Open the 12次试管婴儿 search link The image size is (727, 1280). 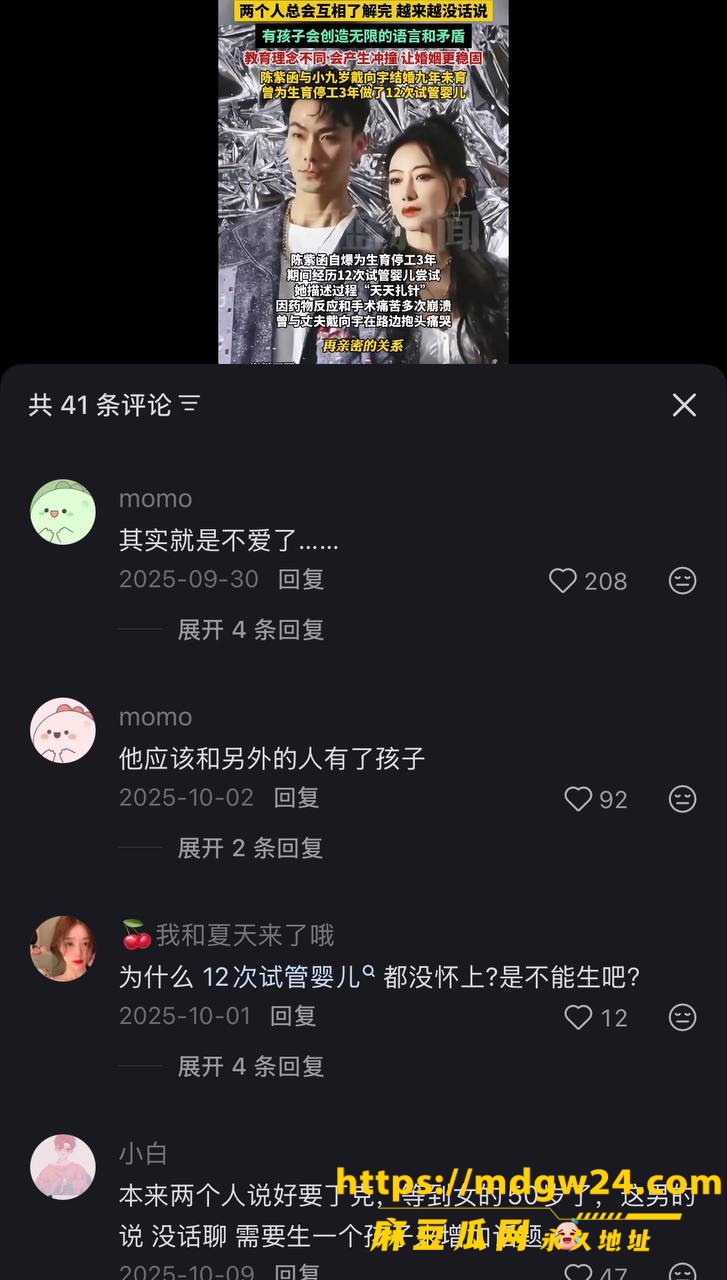pyautogui.click(x=288, y=977)
